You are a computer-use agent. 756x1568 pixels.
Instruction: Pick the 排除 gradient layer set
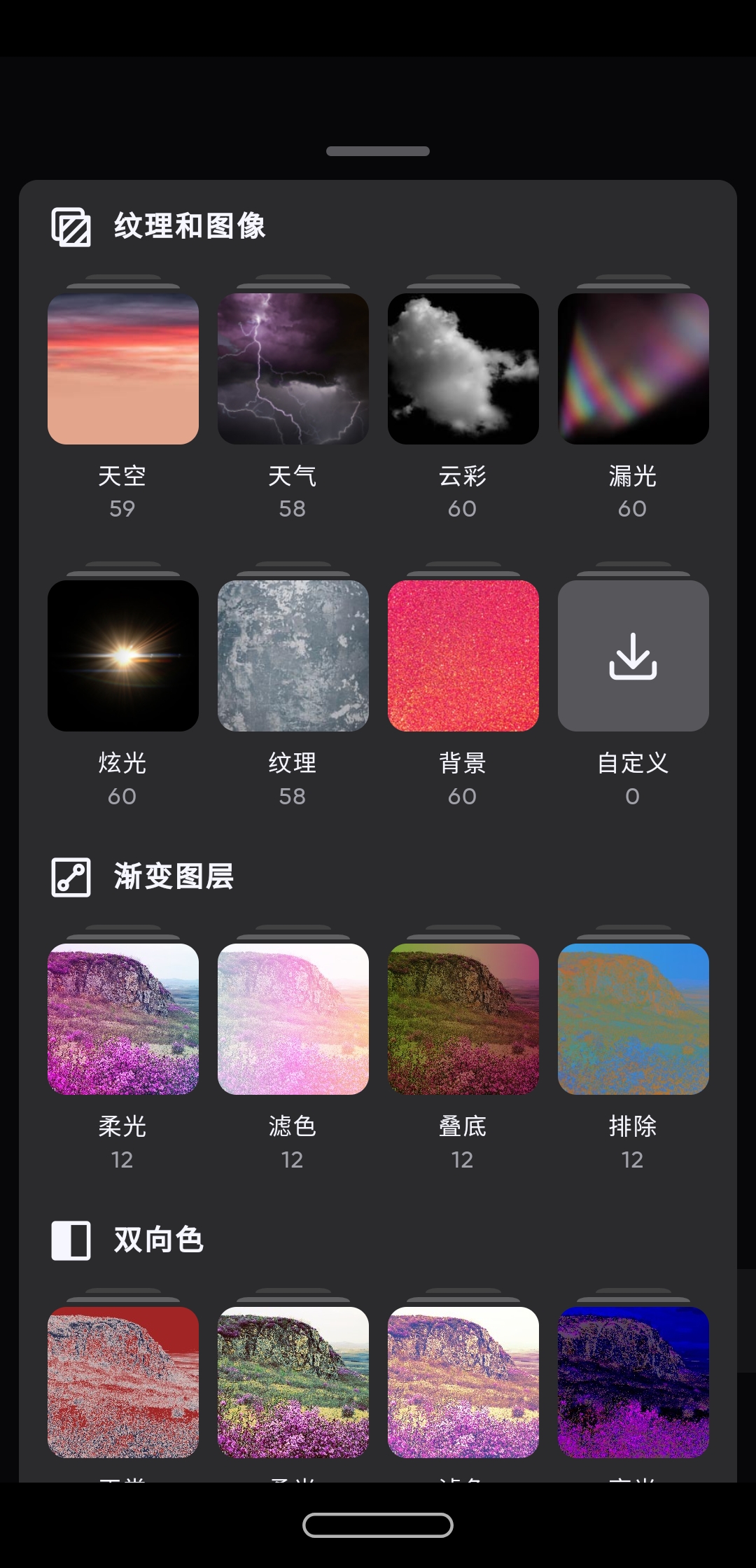point(633,1019)
